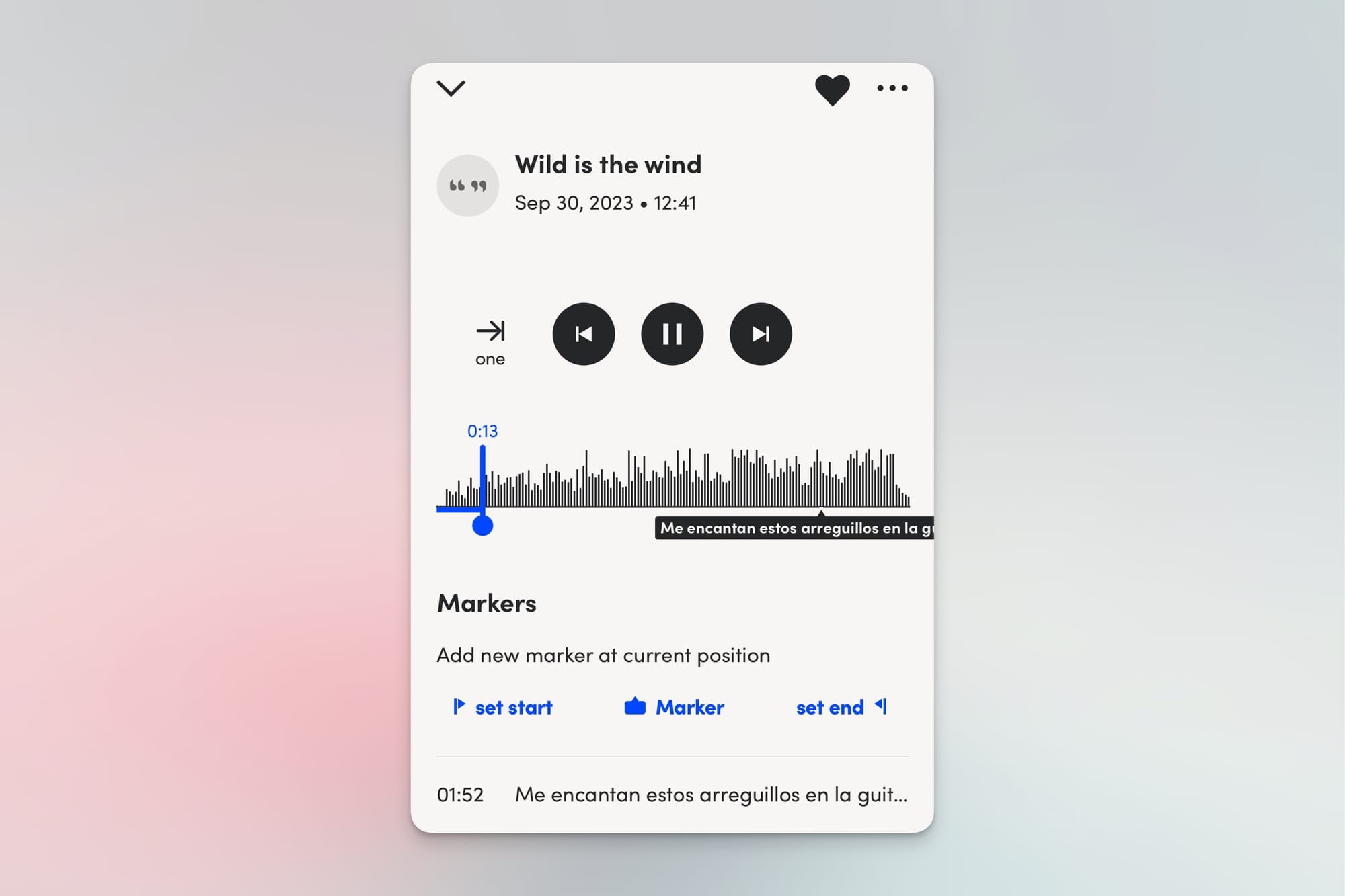Open the three-dot overflow menu
This screenshot has width=1345, height=896.
pos(892,88)
